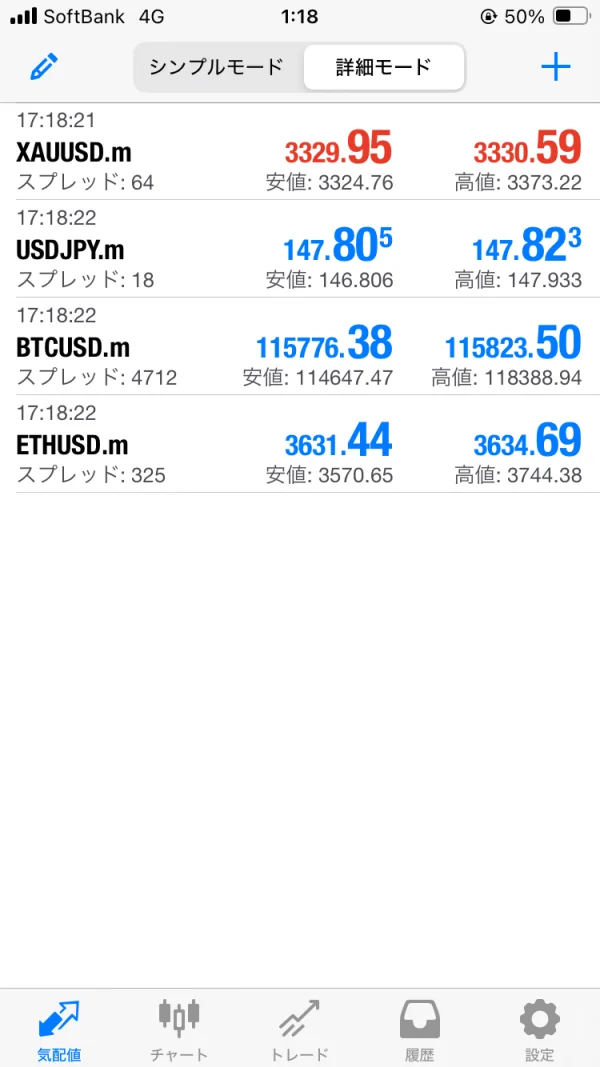Select the BTCUSD.m quote row
The image size is (600, 1067).
tap(299, 347)
